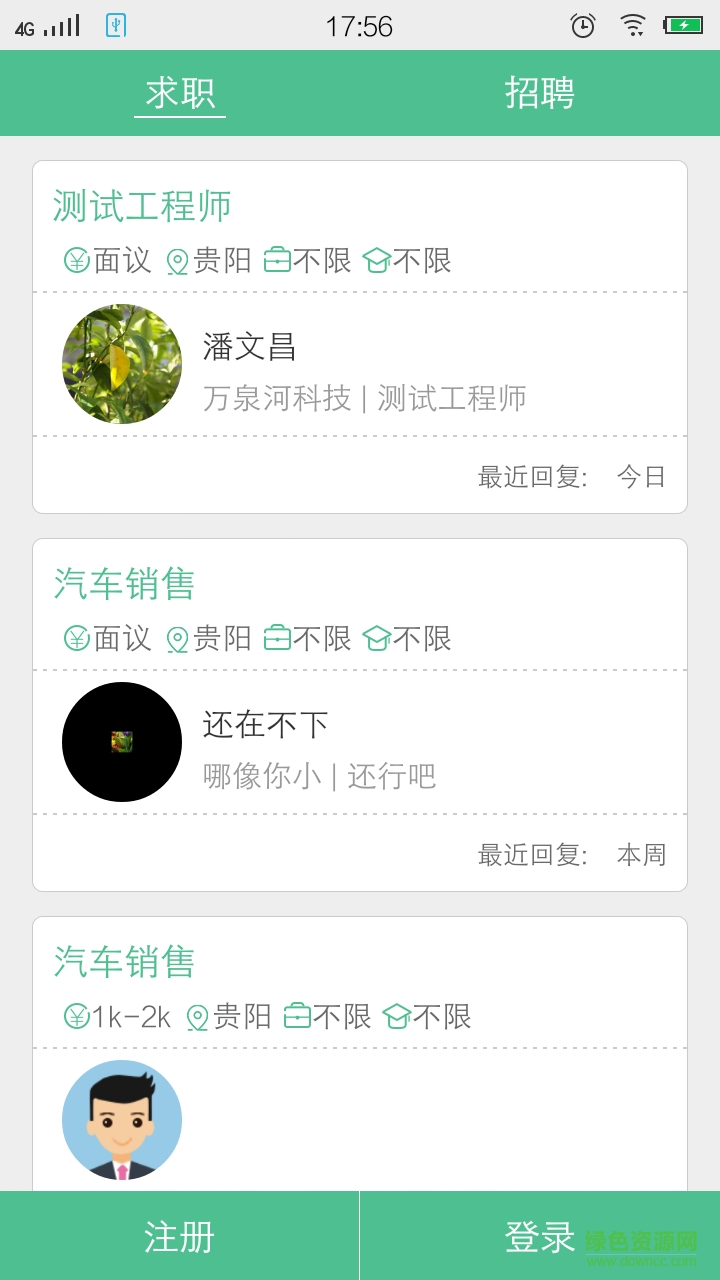Tap the graduation cap icon on the first job card
The height and width of the screenshot is (1280, 720).
coord(385,260)
